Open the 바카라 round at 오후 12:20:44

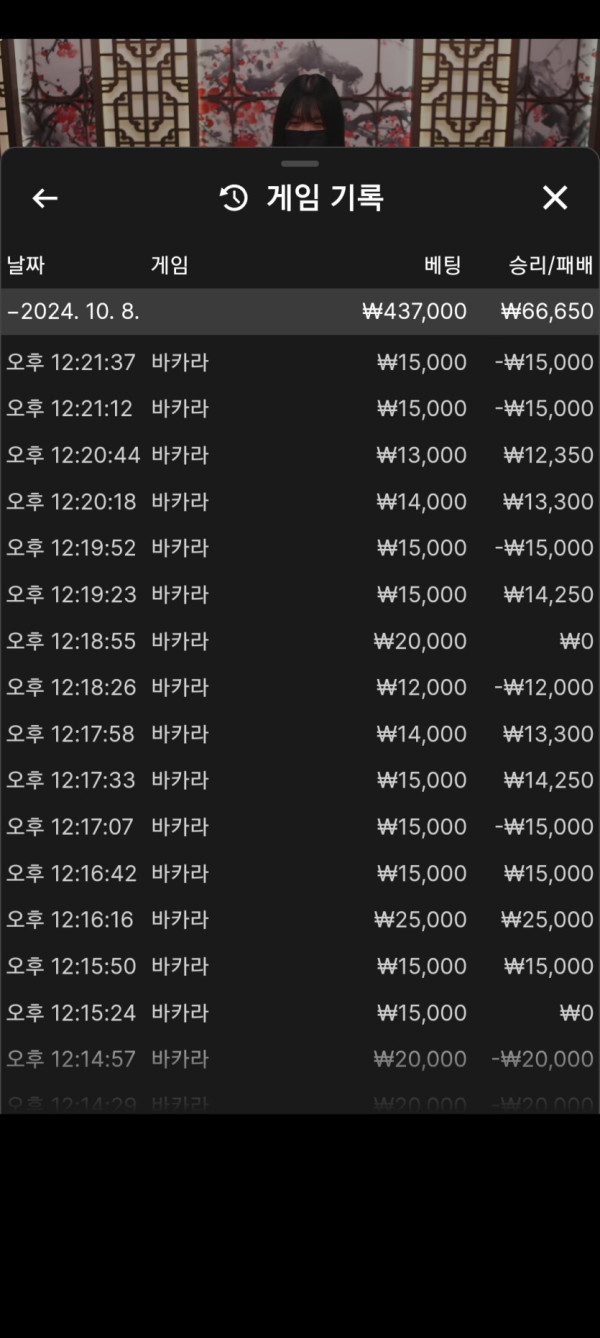click(x=300, y=455)
